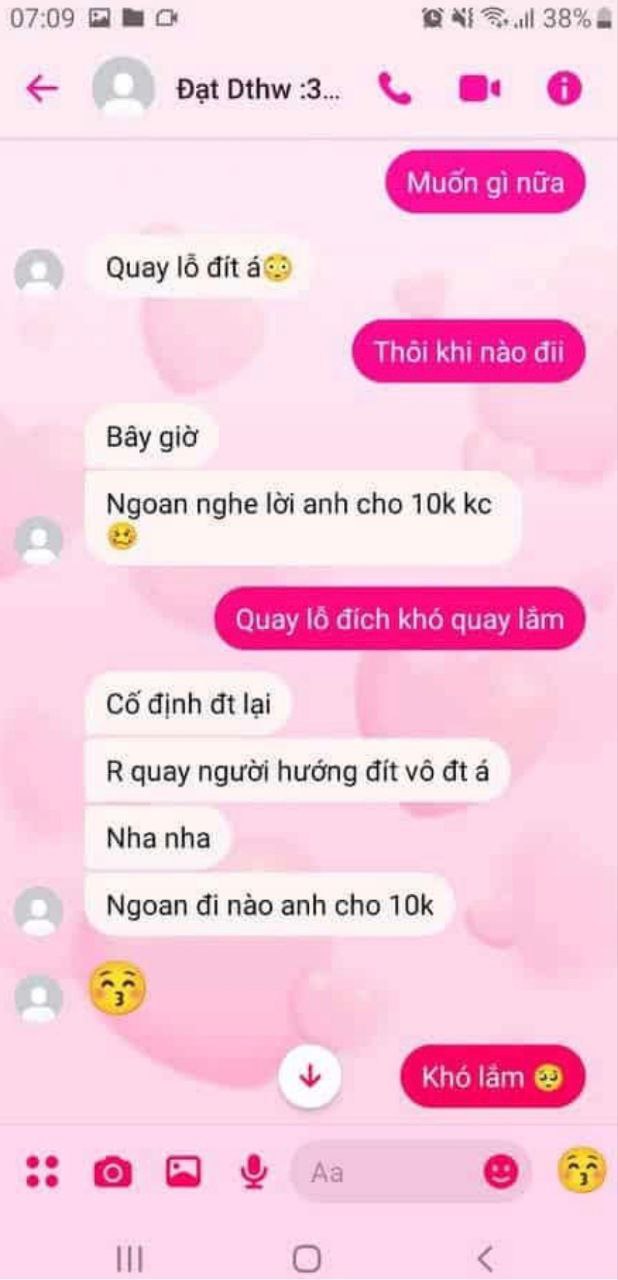
Task: Open the emoji picker in the input field
Action: click(x=501, y=1171)
